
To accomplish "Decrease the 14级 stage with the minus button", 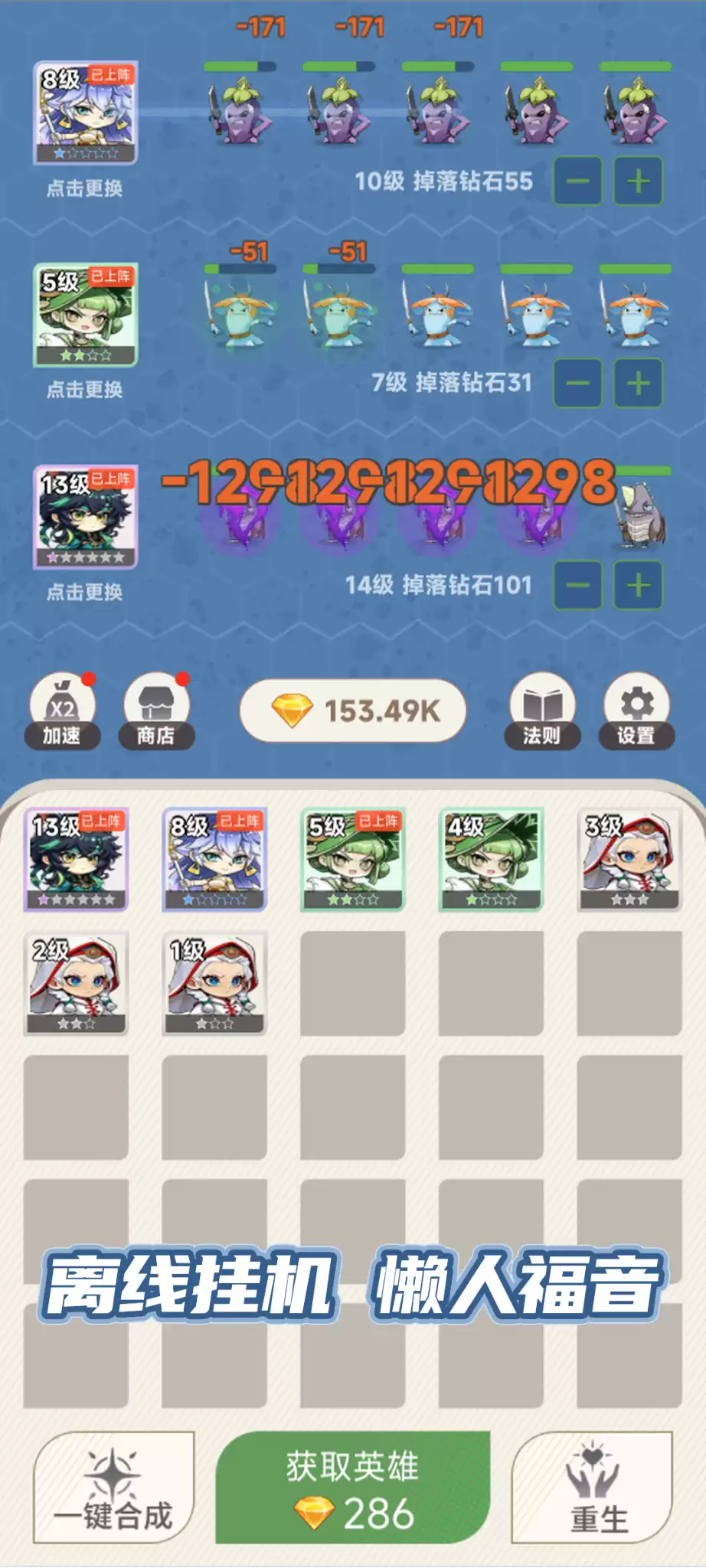I will tap(577, 586).
